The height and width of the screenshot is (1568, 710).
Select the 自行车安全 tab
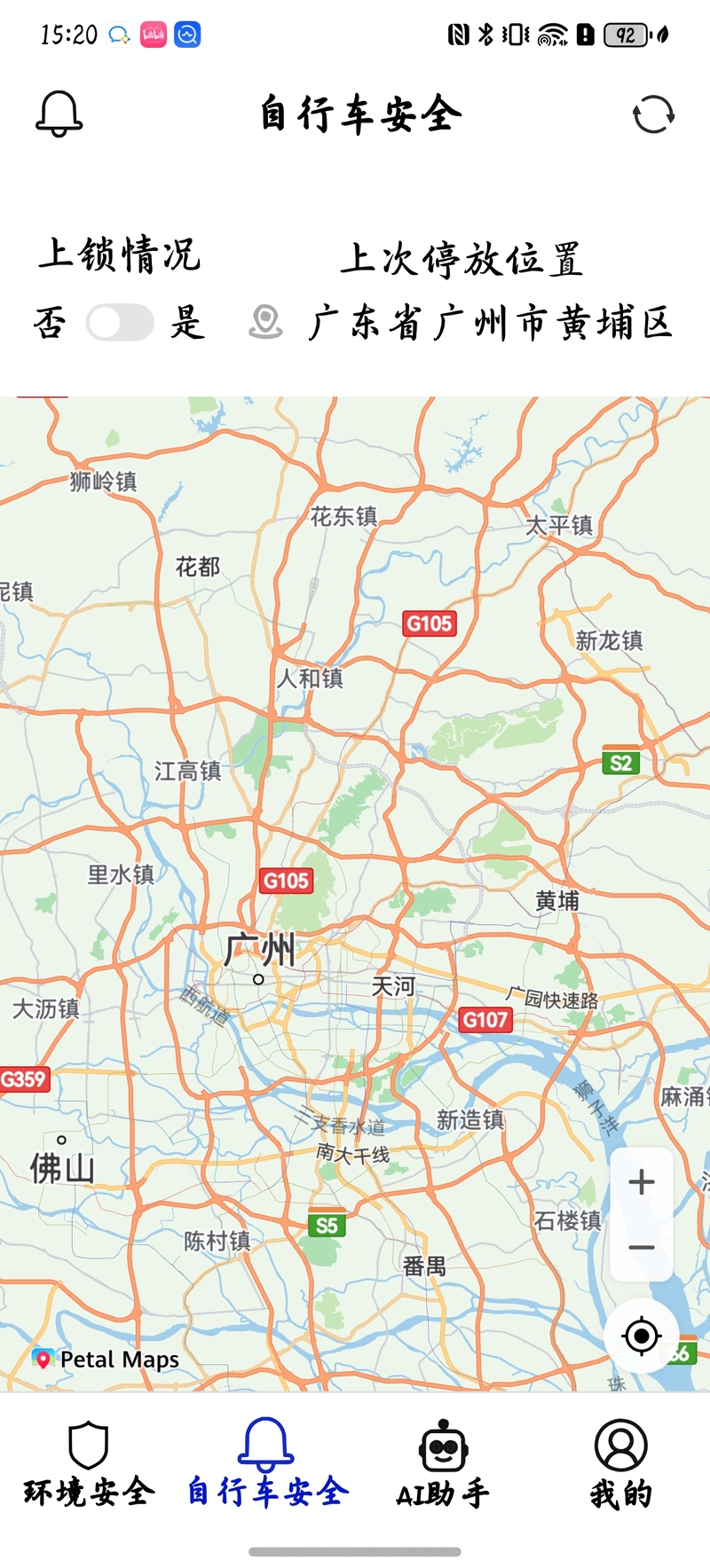pos(267,1465)
